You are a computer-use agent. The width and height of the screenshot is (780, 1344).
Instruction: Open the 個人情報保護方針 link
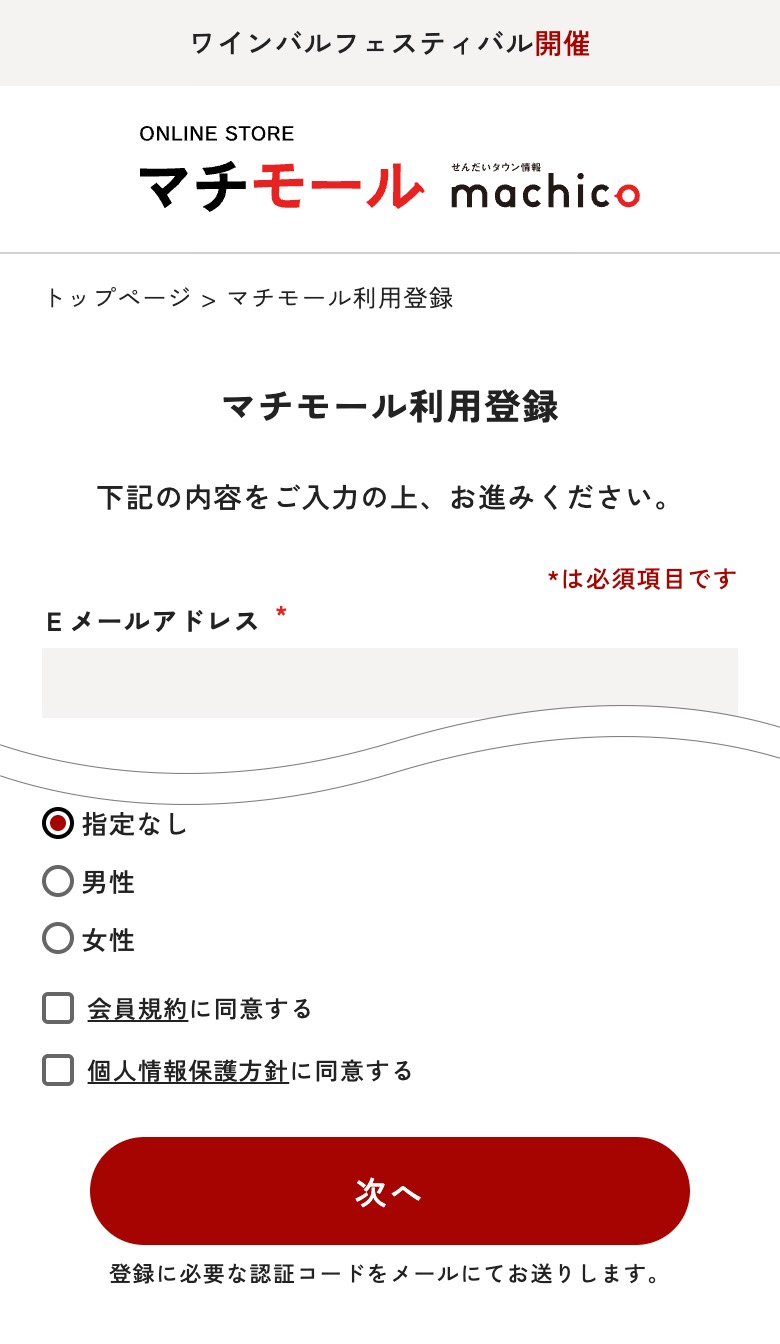[x=187, y=1071]
